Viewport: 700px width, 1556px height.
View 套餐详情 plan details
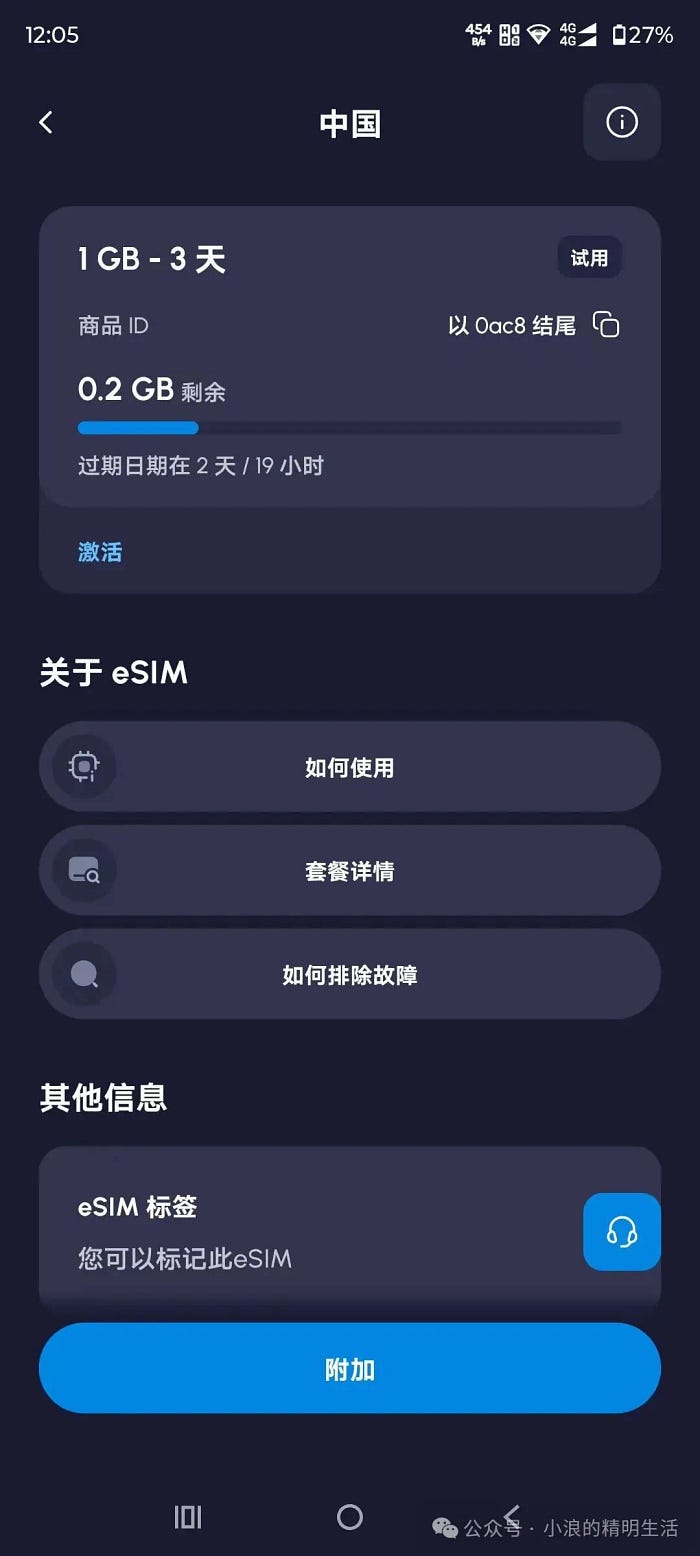click(x=349, y=871)
